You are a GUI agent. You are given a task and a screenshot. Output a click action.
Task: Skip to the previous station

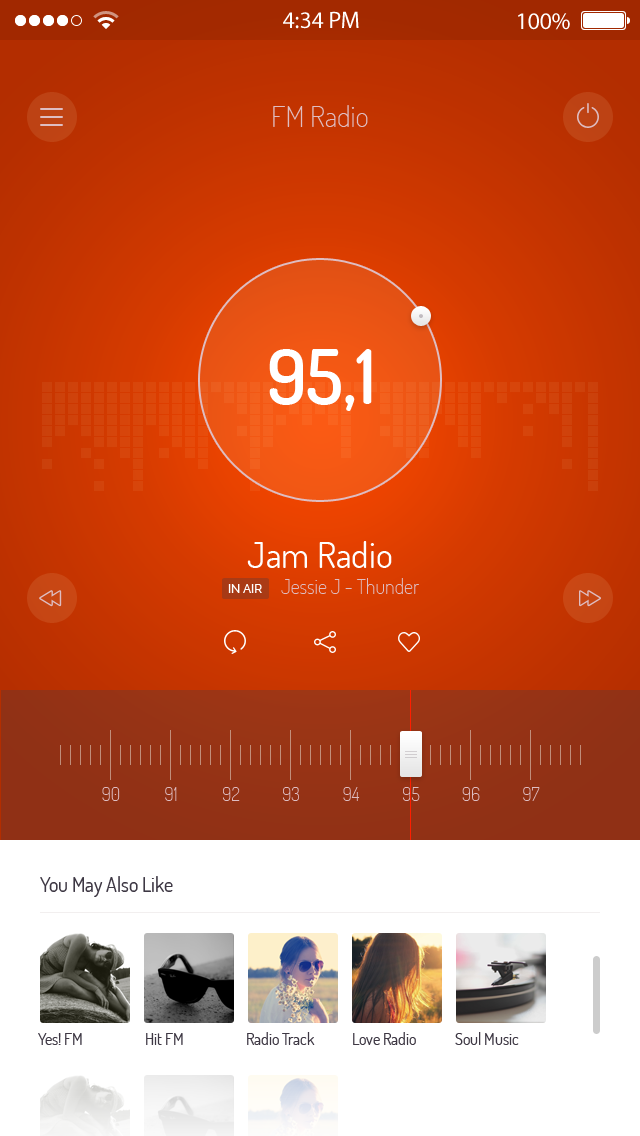(x=51, y=598)
